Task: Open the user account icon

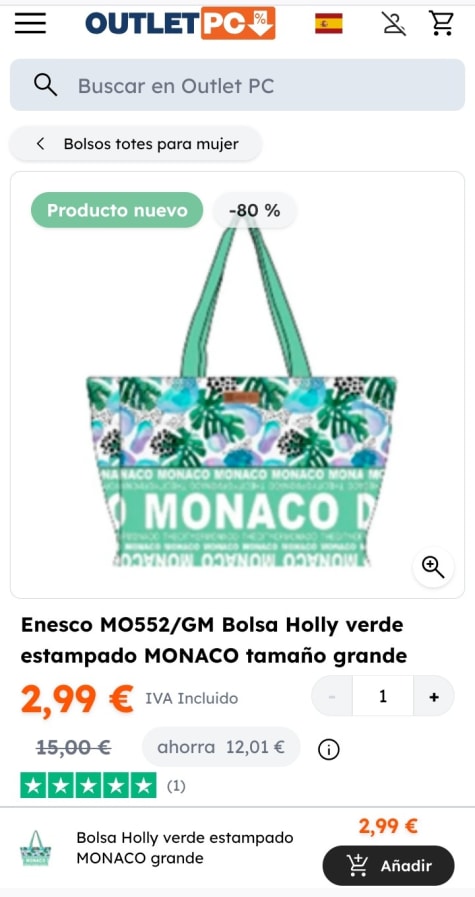Action: click(394, 23)
